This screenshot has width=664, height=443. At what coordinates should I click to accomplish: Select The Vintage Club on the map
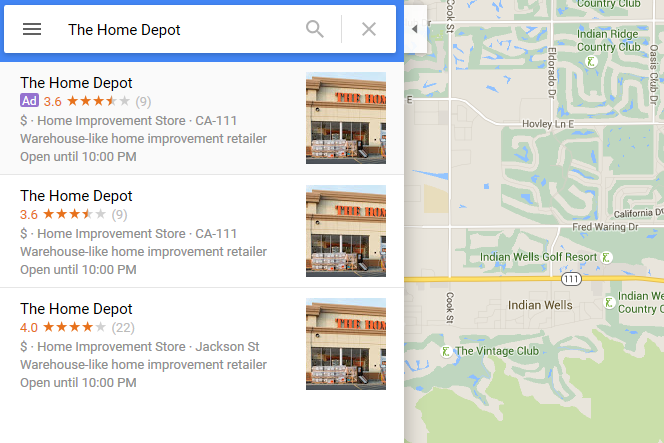click(x=497, y=351)
